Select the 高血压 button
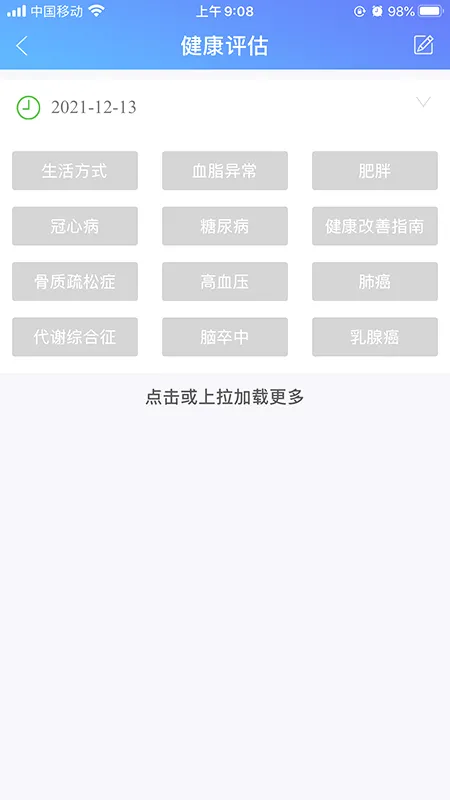This screenshot has width=450, height=800. click(225, 282)
